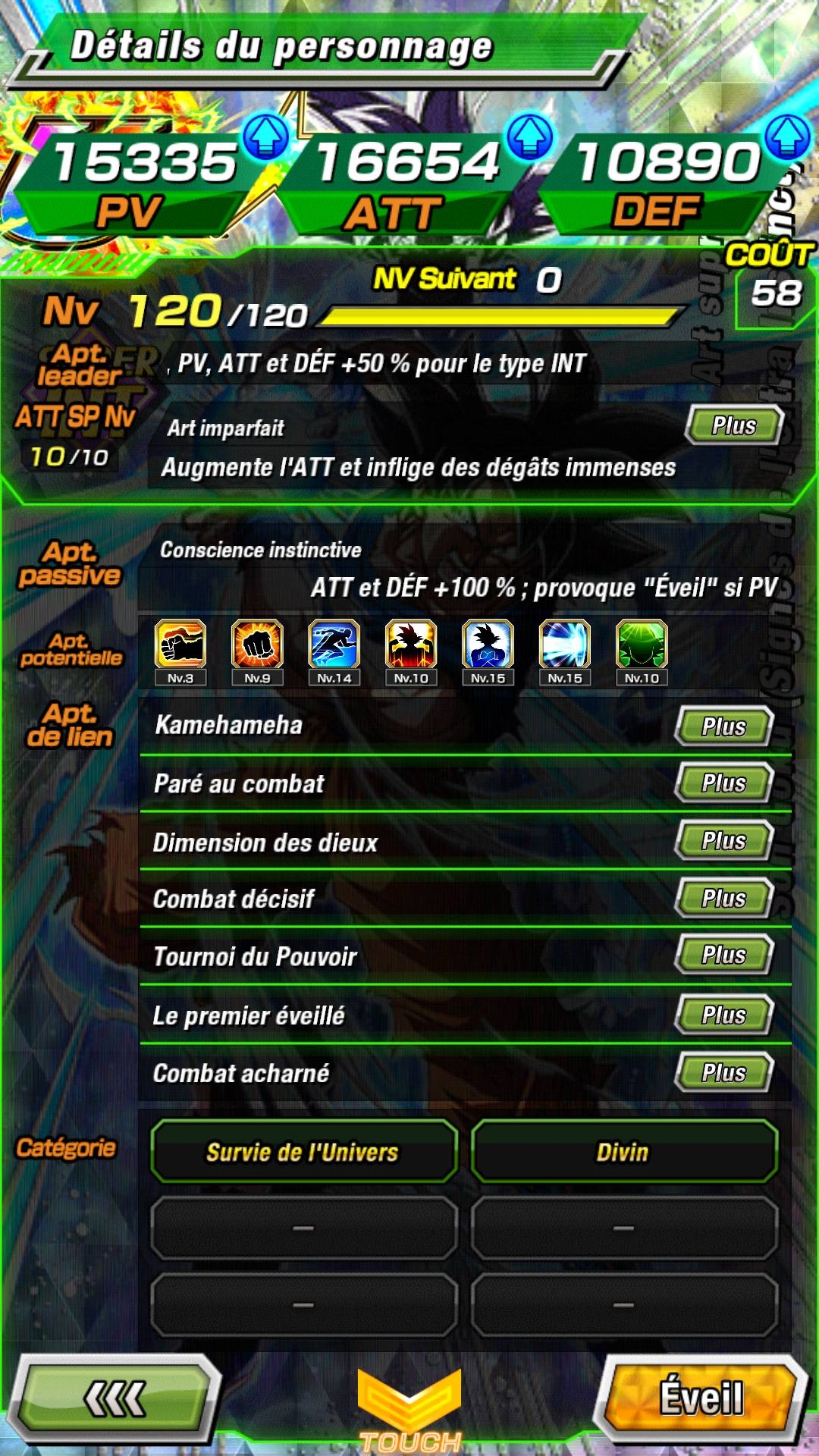This screenshot has width=819, height=1456.
Task: Show more about Art imparfait
Action: (x=733, y=425)
